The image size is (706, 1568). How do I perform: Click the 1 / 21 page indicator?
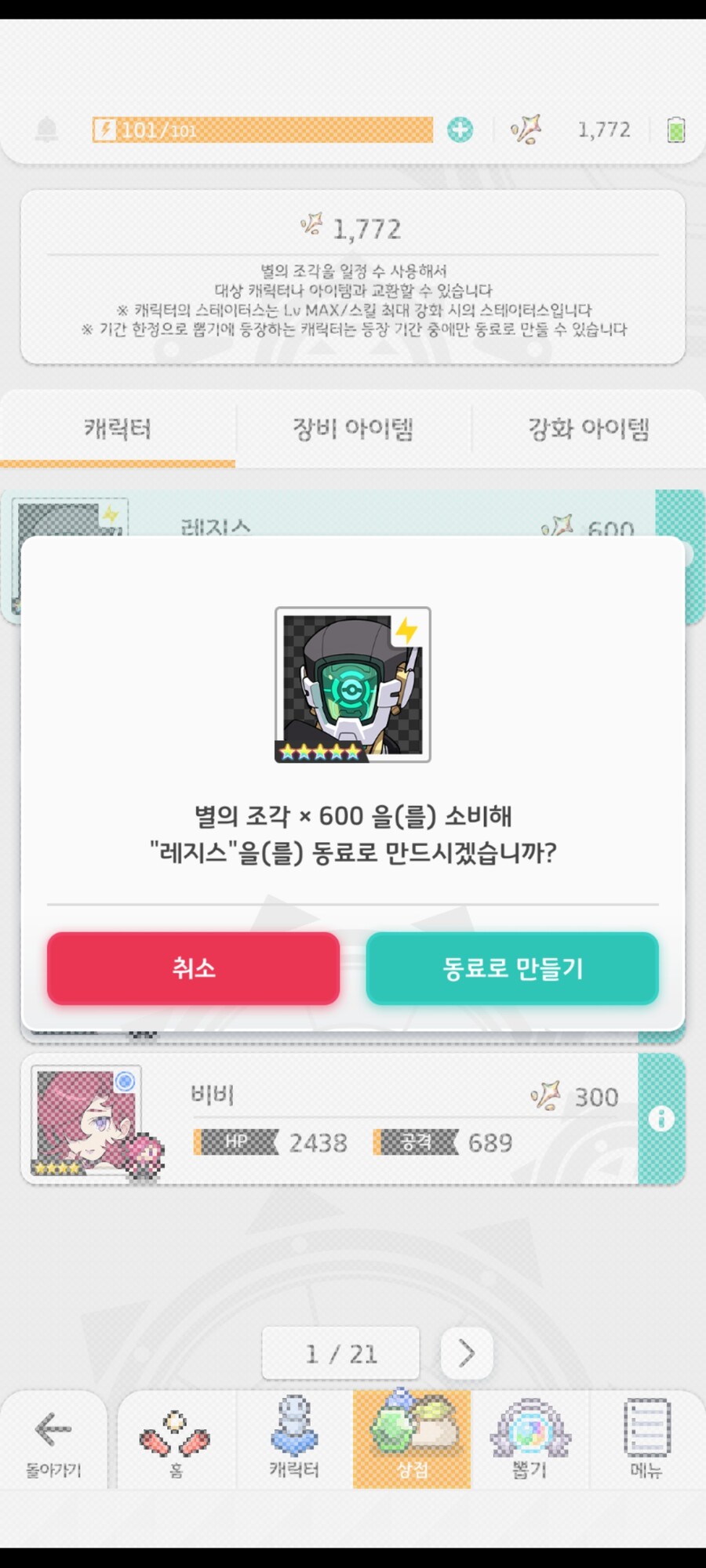(x=340, y=1352)
